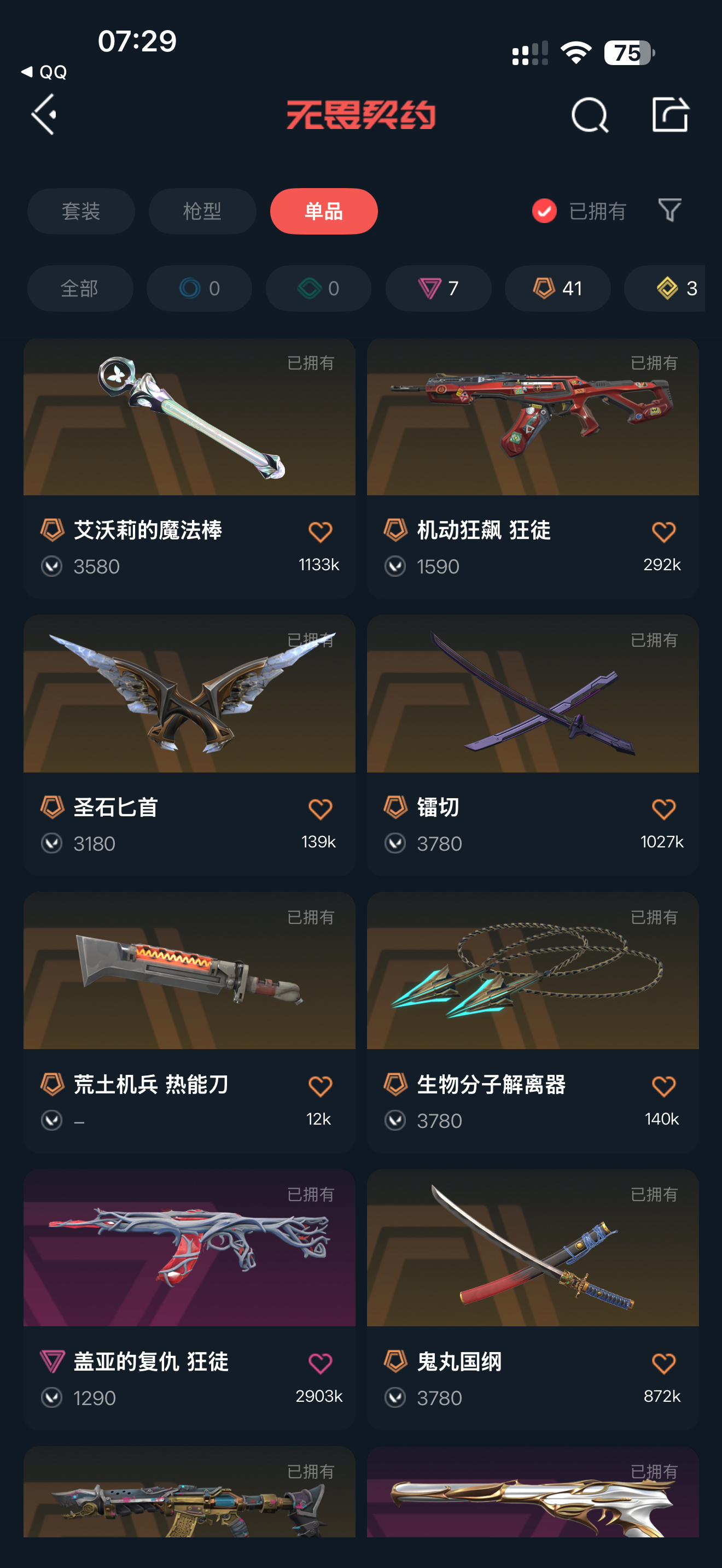The image size is (722, 1568).
Task: Open the search icon
Action: point(589,114)
